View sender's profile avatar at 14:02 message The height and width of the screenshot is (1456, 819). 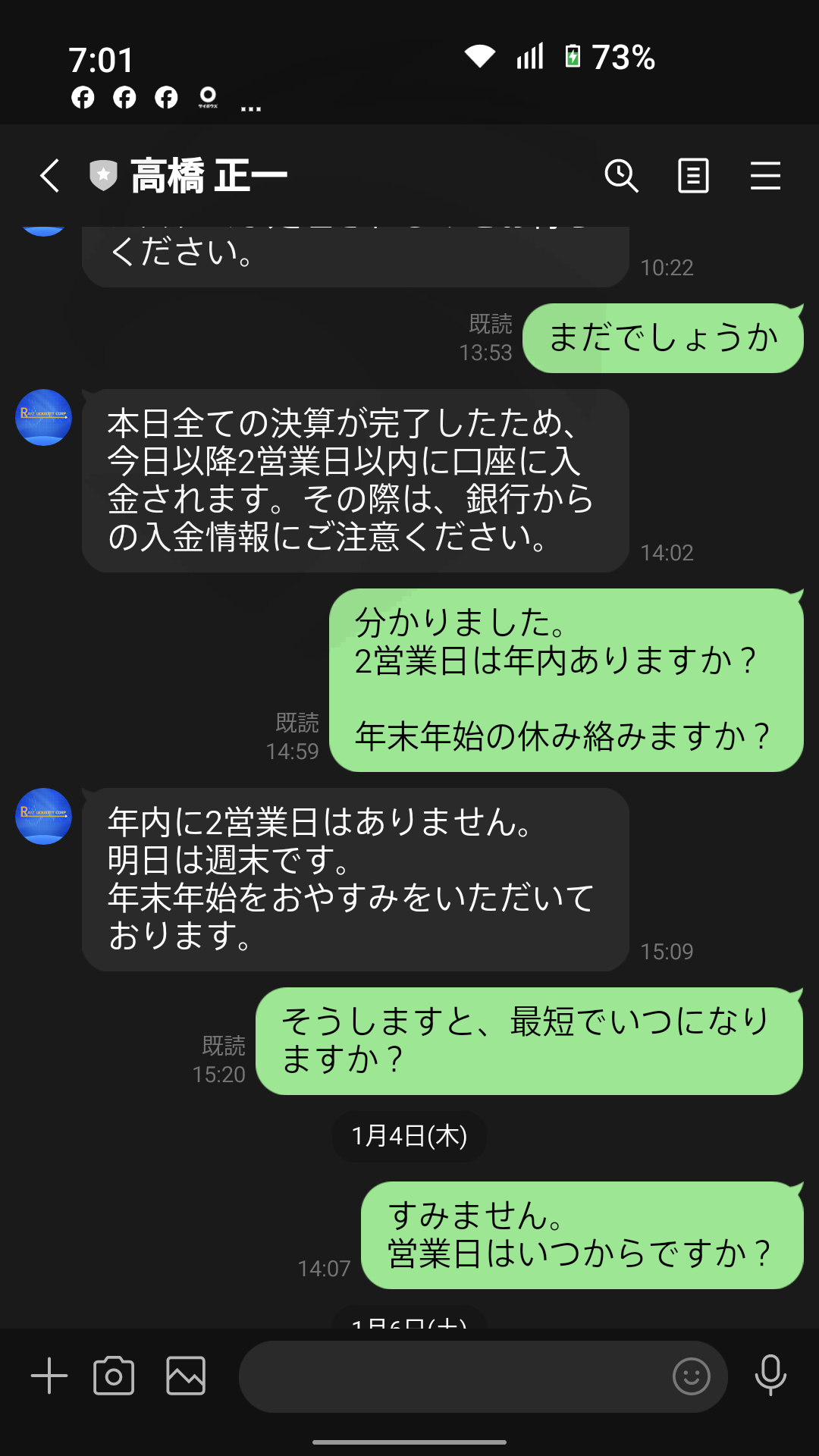tap(43, 417)
